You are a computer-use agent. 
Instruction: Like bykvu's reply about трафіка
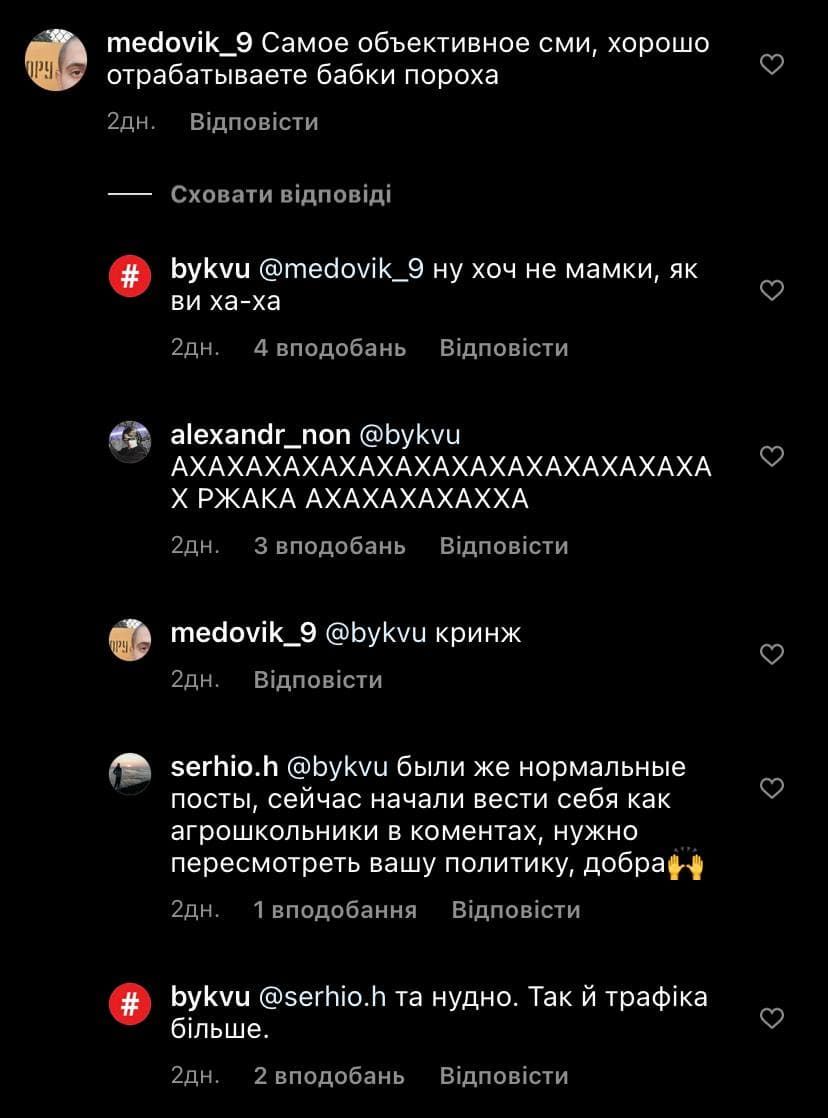coord(771,1018)
